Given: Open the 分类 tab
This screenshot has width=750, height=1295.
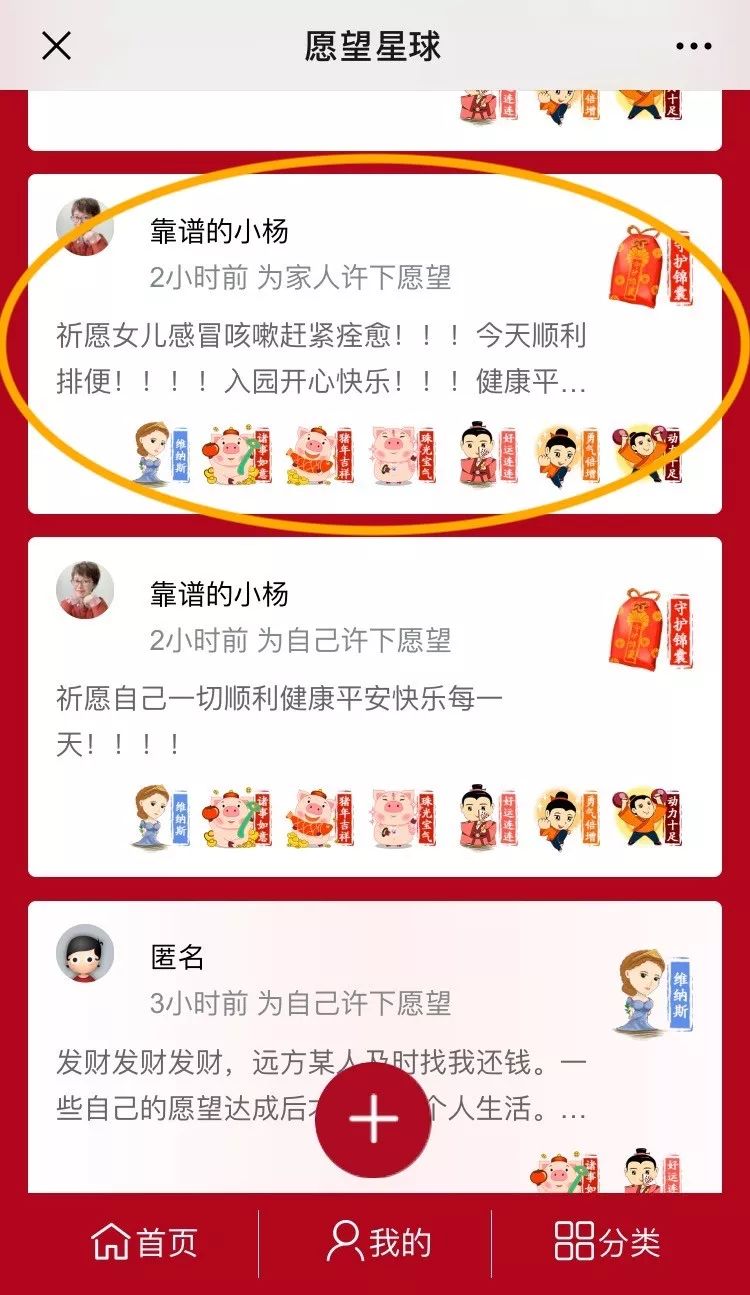Looking at the screenshot, I should coord(607,1243).
